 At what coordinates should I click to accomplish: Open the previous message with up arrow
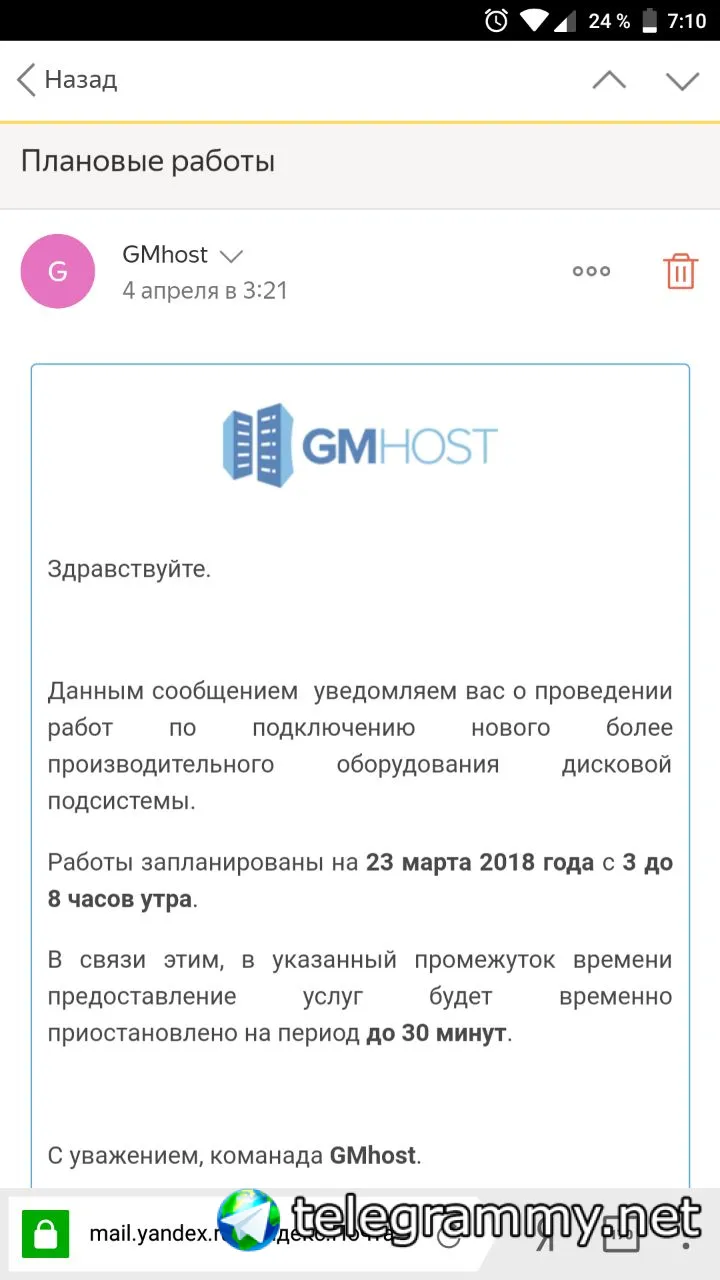pos(609,81)
